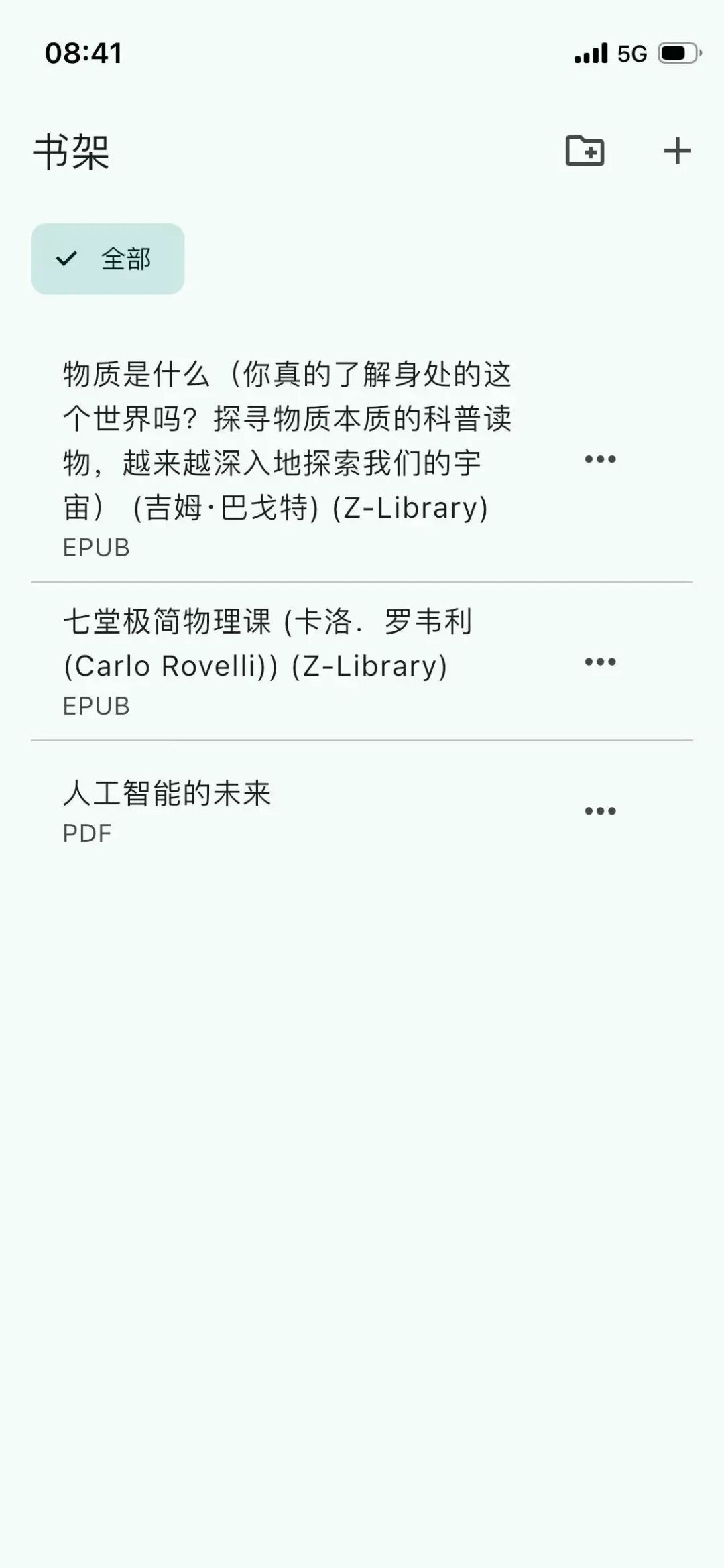Viewport: 724px width, 1568px height.
Task: Open the PDF 人工智能的未来
Action: (x=168, y=794)
